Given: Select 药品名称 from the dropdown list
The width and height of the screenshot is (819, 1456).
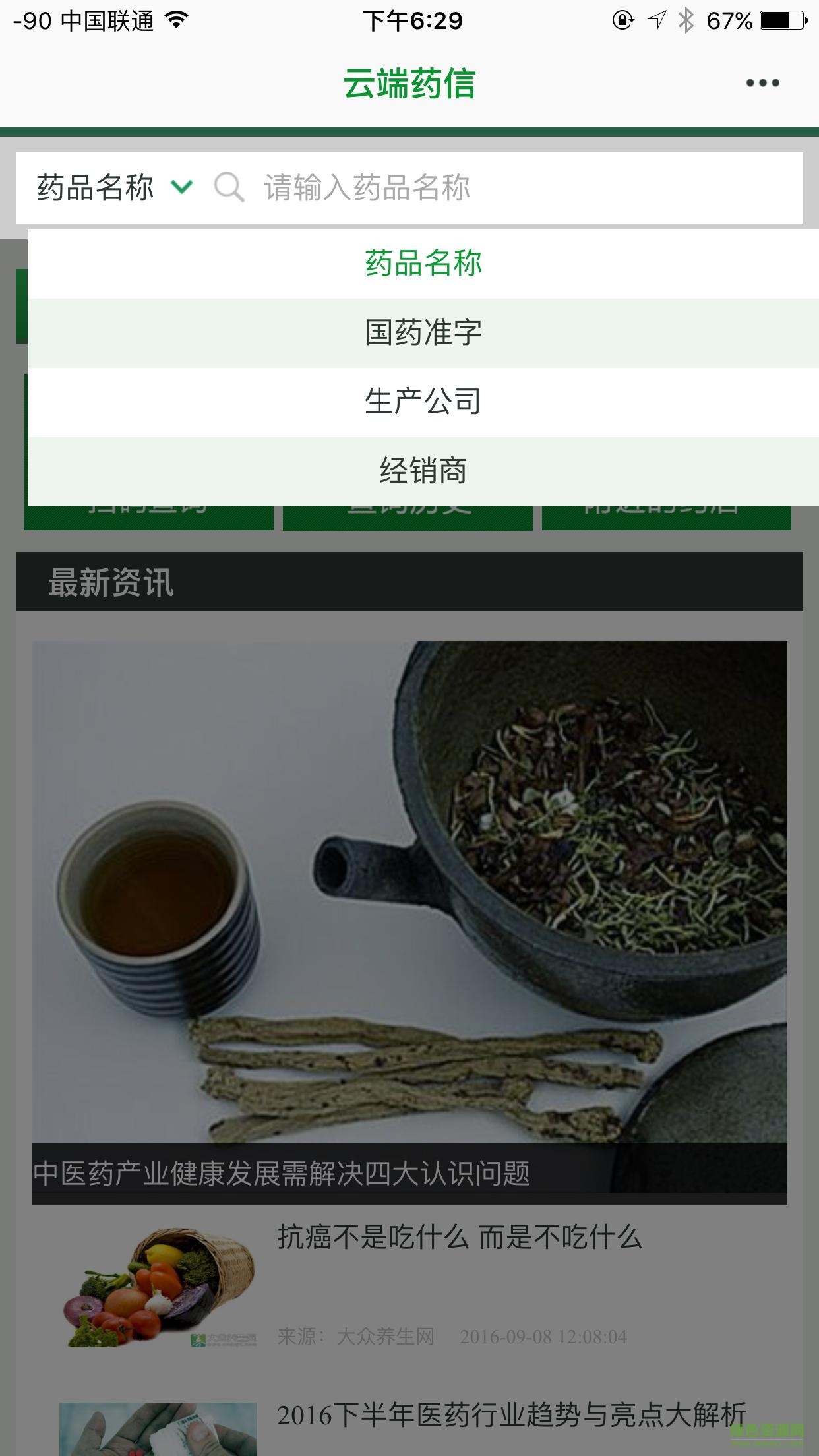Looking at the screenshot, I should [x=423, y=263].
